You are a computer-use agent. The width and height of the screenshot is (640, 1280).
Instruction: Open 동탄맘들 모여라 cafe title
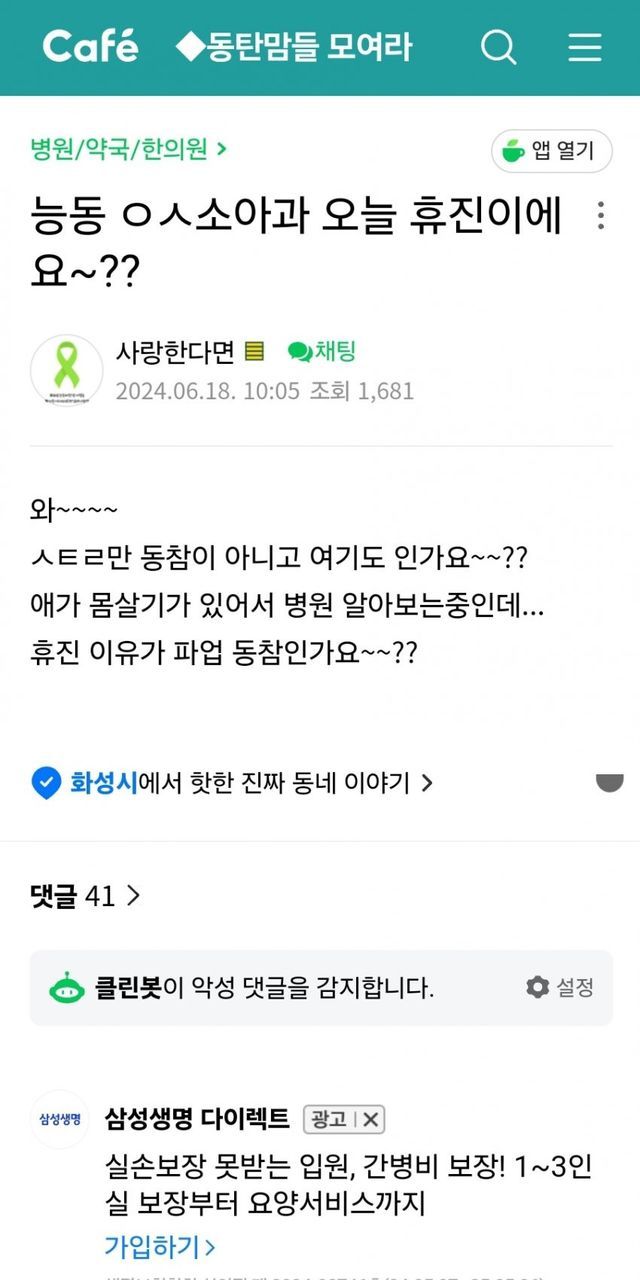coord(293,47)
